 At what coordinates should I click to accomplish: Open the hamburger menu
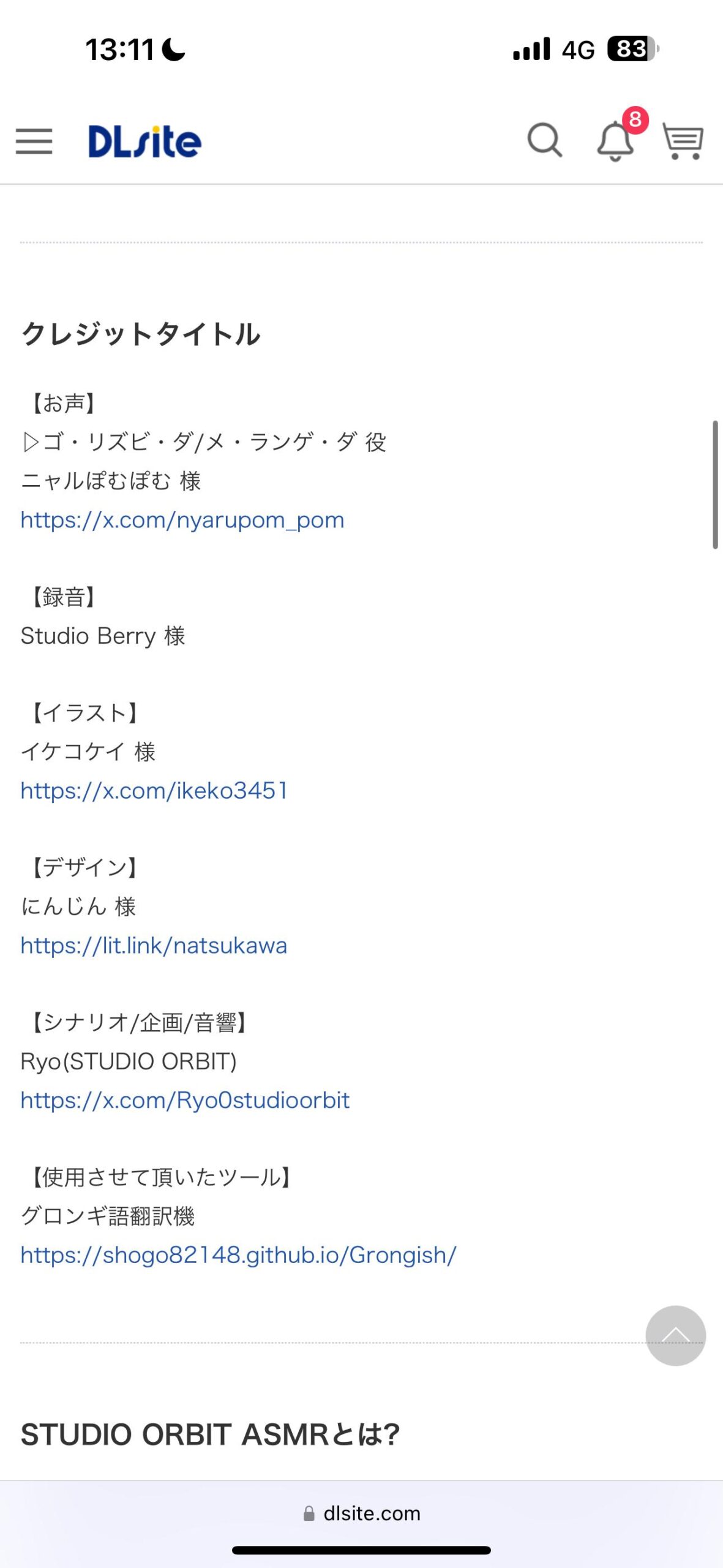tap(34, 141)
